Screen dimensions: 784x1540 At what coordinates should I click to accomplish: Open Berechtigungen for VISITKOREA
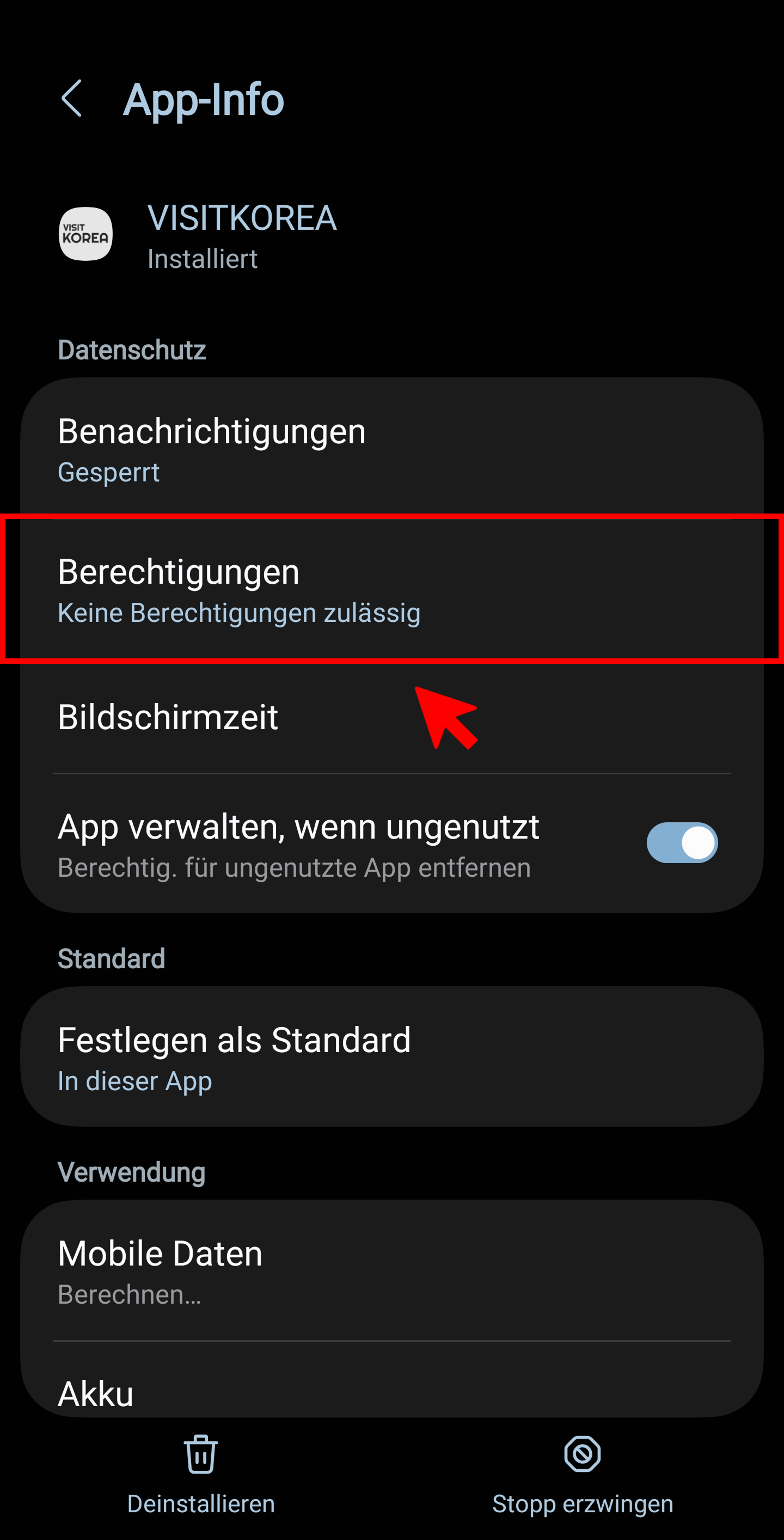(x=391, y=589)
